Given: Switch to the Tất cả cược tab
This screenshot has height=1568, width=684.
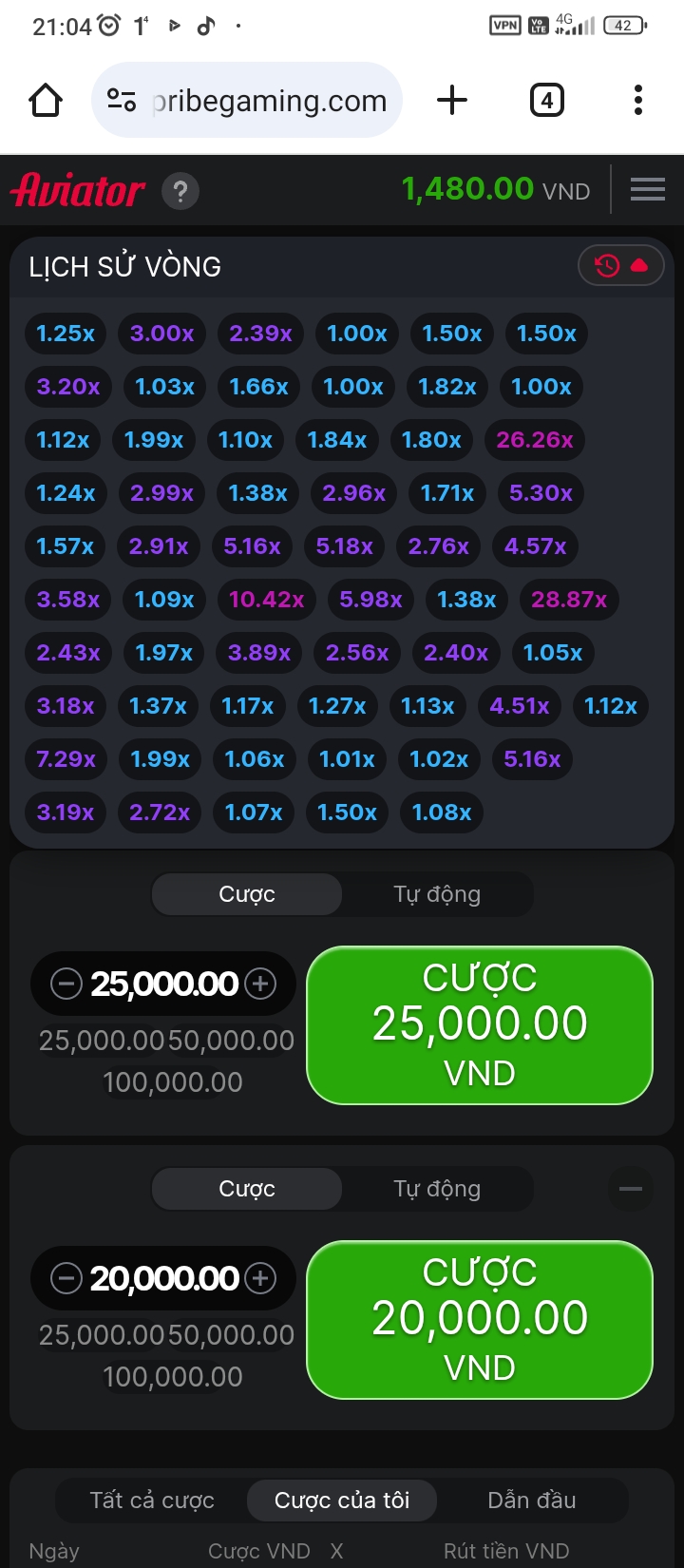Looking at the screenshot, I should [152, 1501].
